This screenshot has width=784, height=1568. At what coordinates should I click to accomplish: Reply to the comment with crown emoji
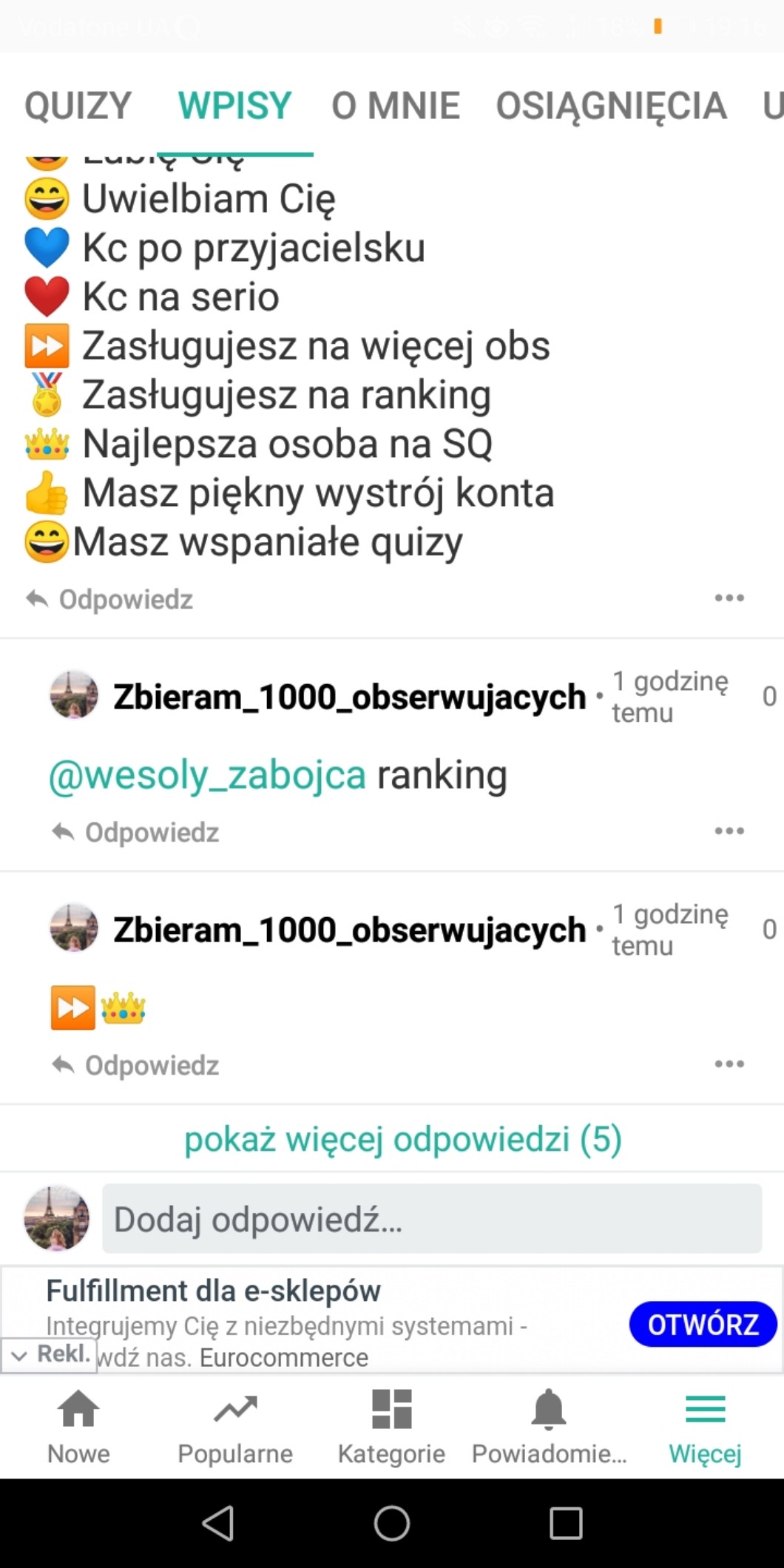coord(136,1065)
